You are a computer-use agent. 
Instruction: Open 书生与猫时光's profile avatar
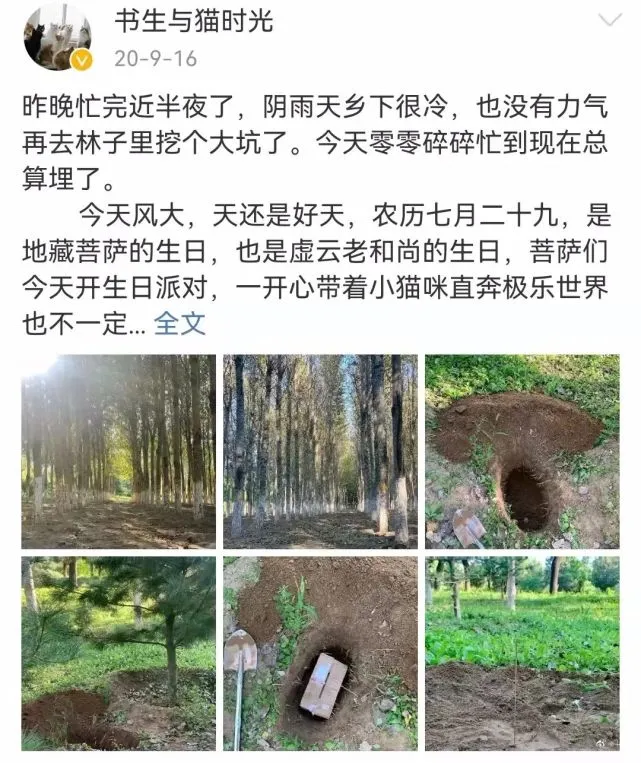pyautogui.click(x=57, y=36)
